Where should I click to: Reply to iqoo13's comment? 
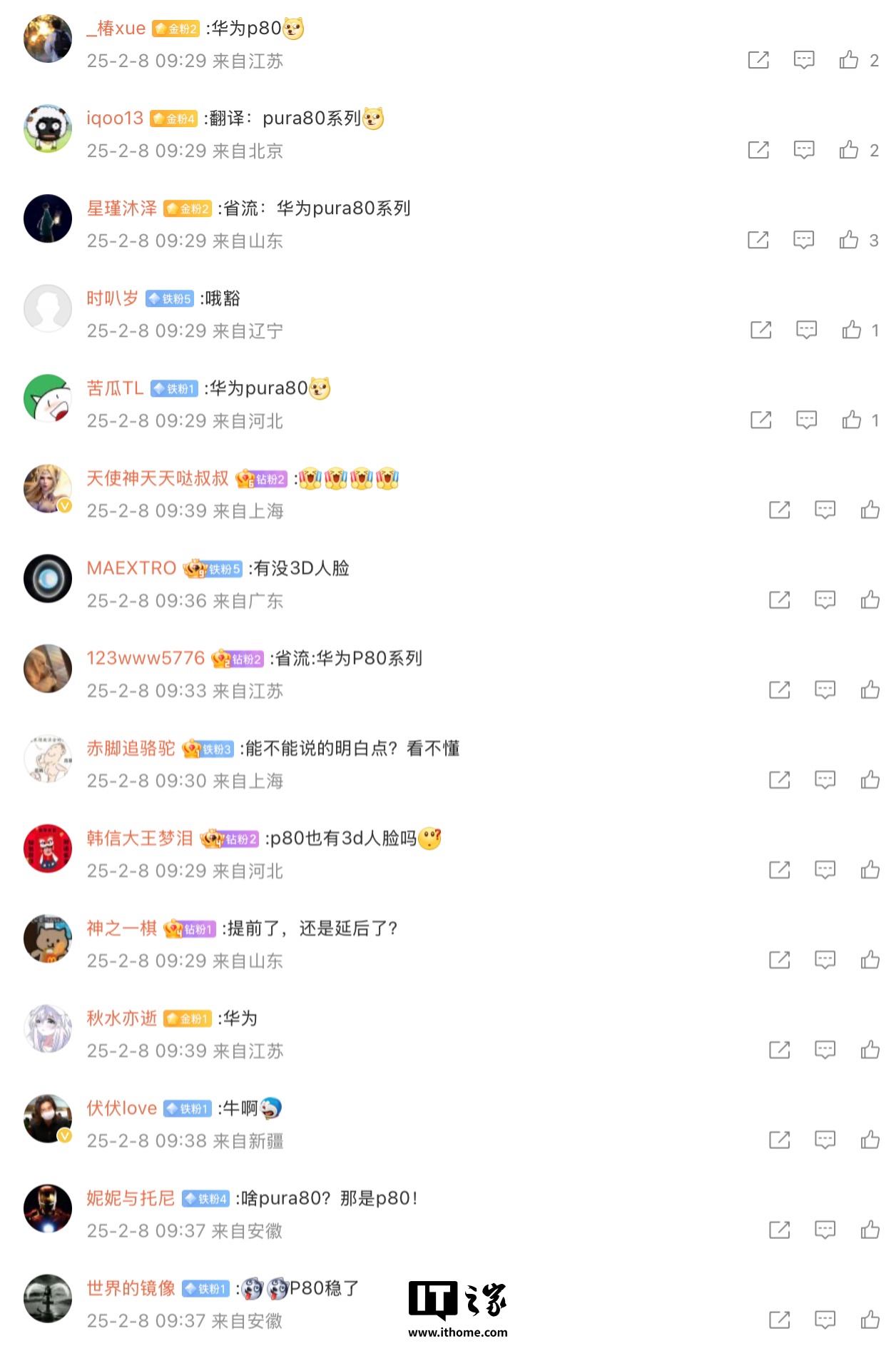pos(804,150)
